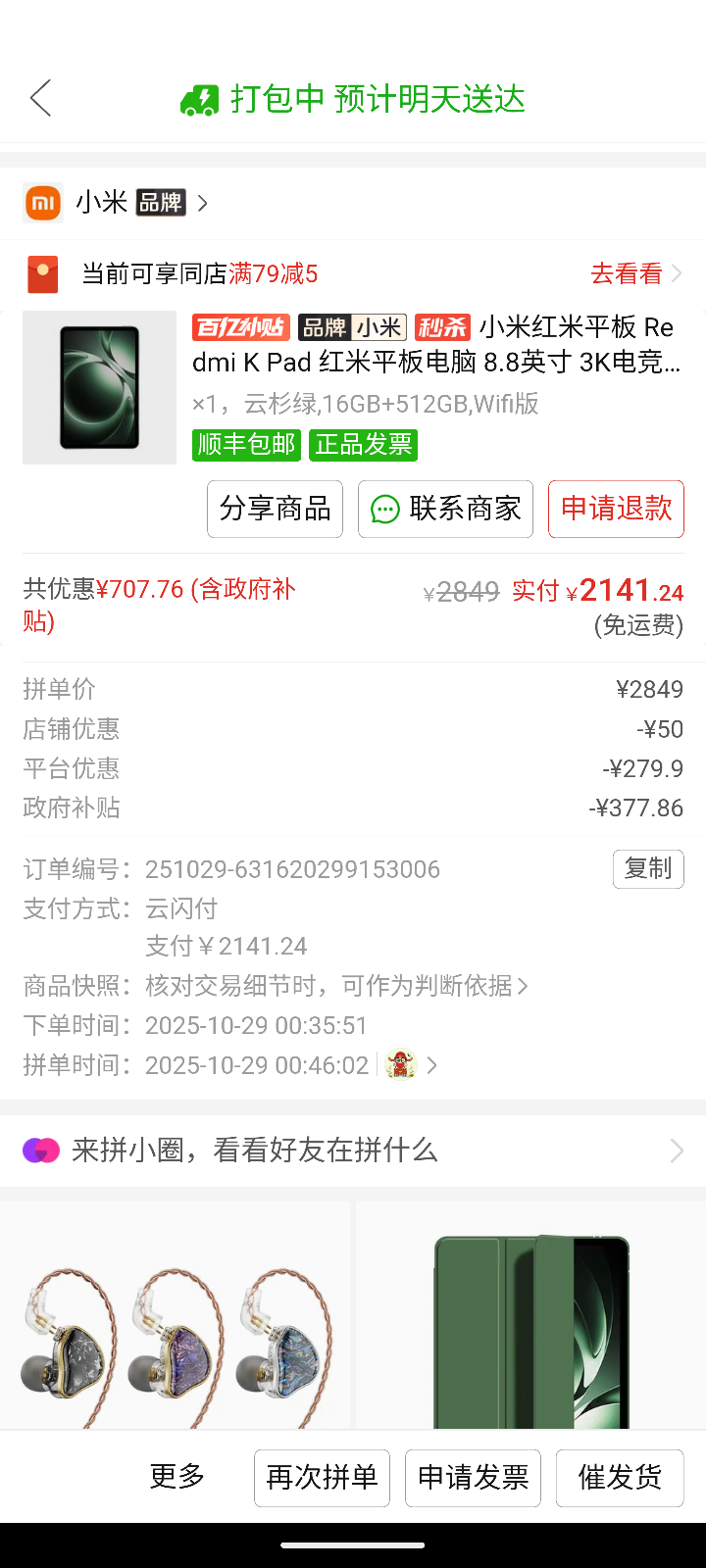Copy the order number with 复制
The width and height of the screenshot is (706, 1568).
tap(648, 869)
